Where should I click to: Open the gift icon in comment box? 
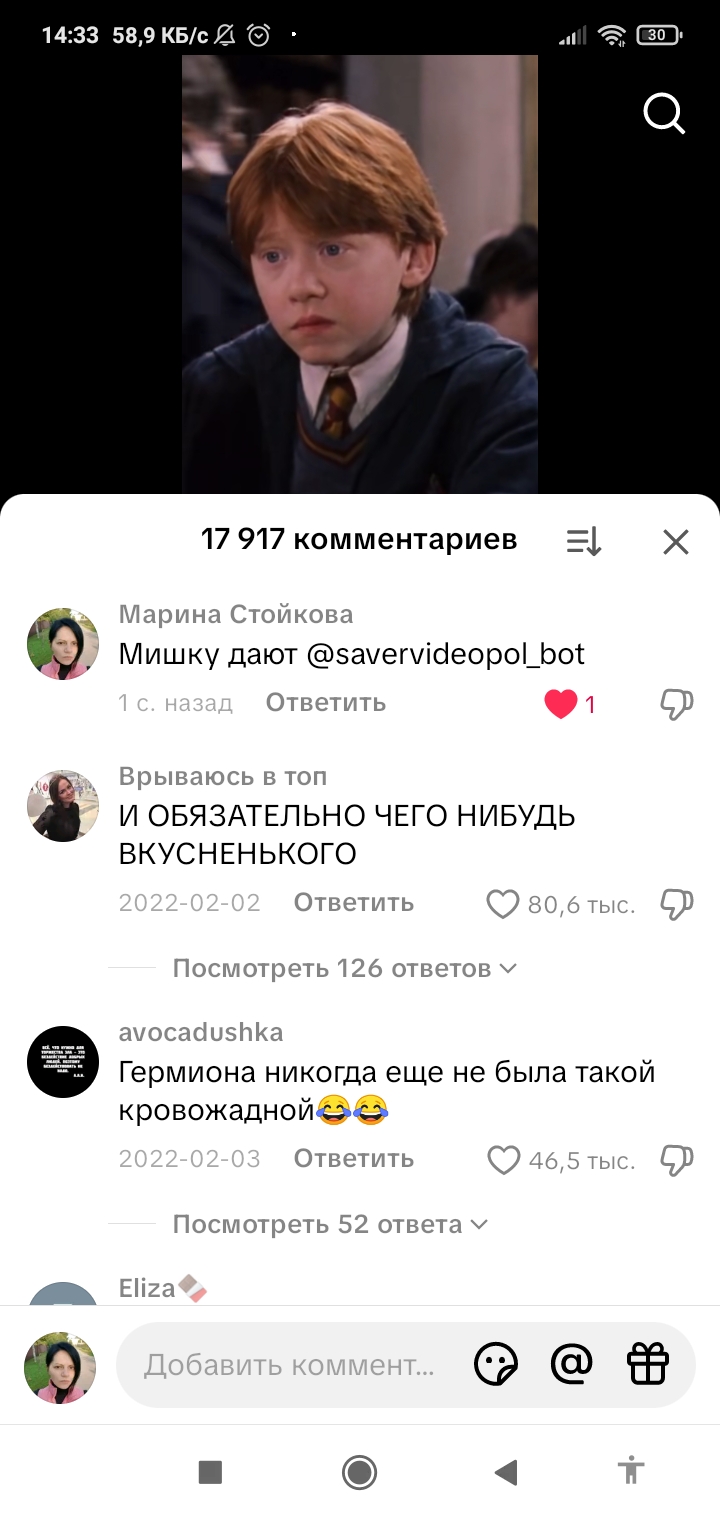point(648,1363)
